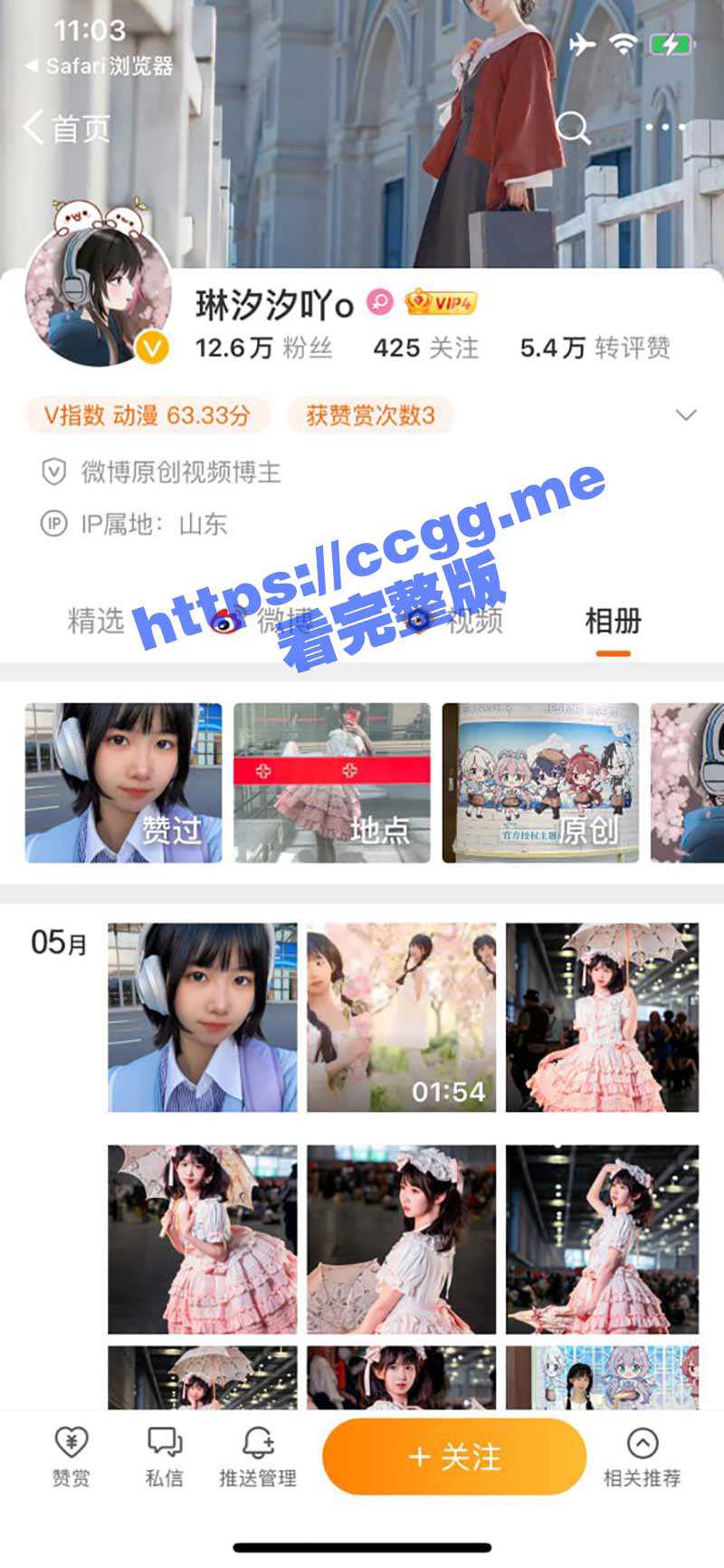Open the 425 关注 following list
724x1568 pixels.
[425, 348]
